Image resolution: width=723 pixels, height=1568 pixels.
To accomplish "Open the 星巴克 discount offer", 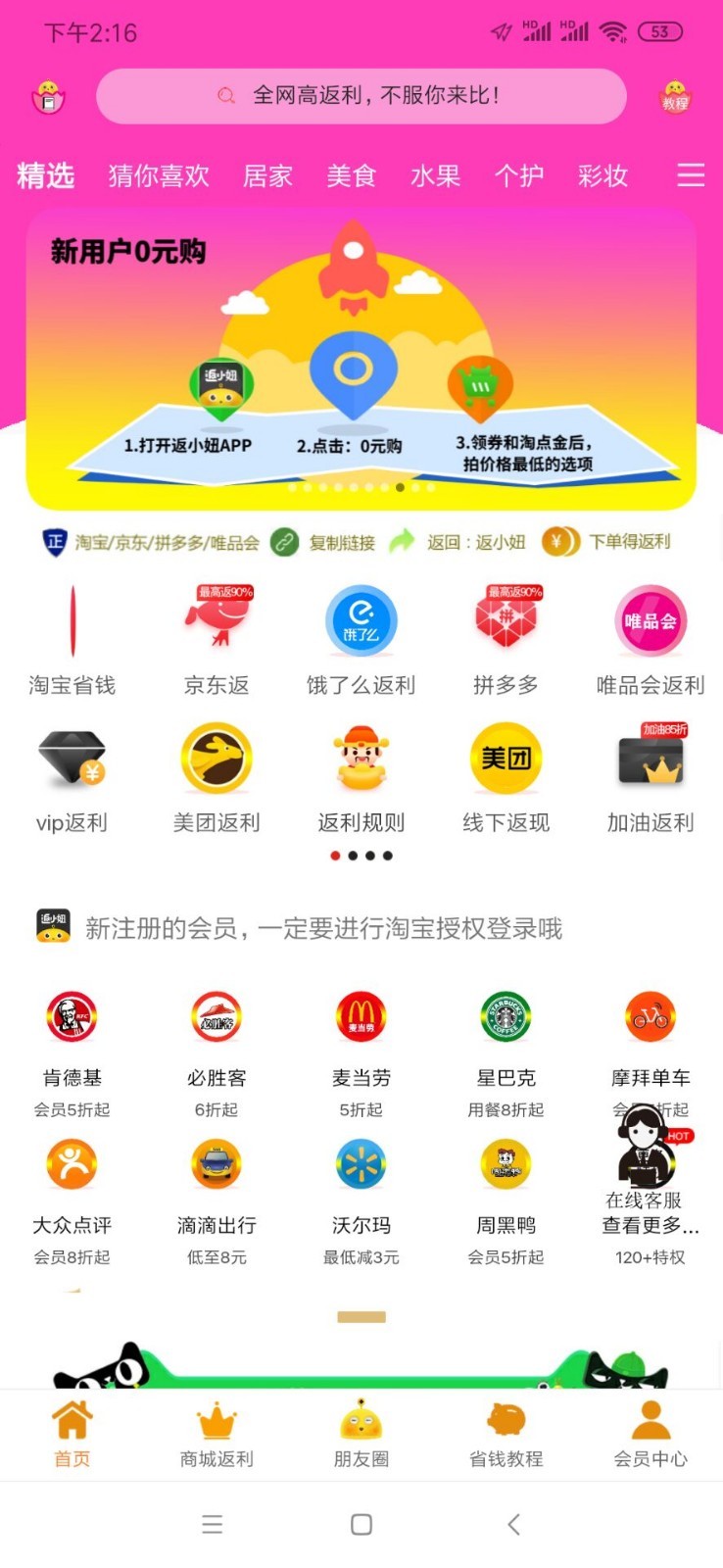I will coord(506,1051).
